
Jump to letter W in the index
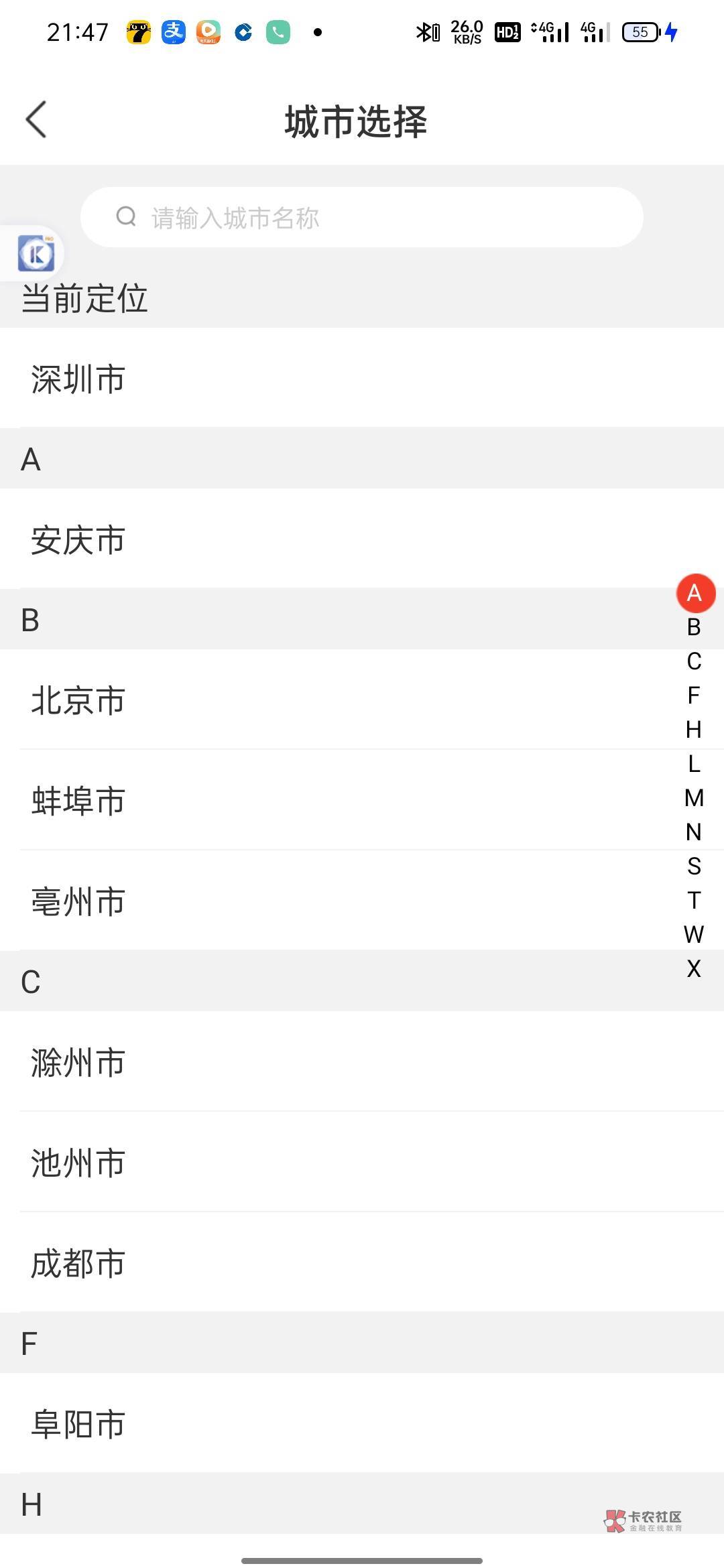pos(694,935)
